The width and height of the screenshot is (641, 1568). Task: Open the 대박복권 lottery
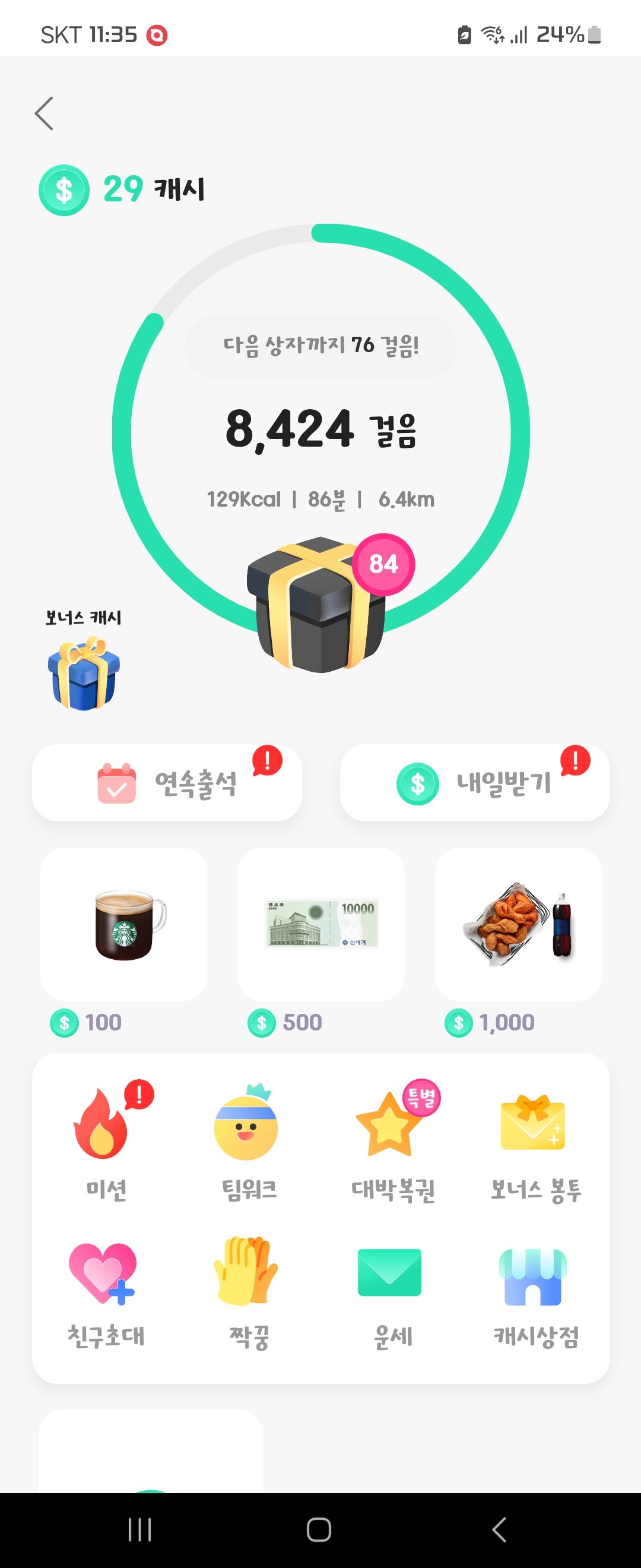click(x=393, y=1143)
